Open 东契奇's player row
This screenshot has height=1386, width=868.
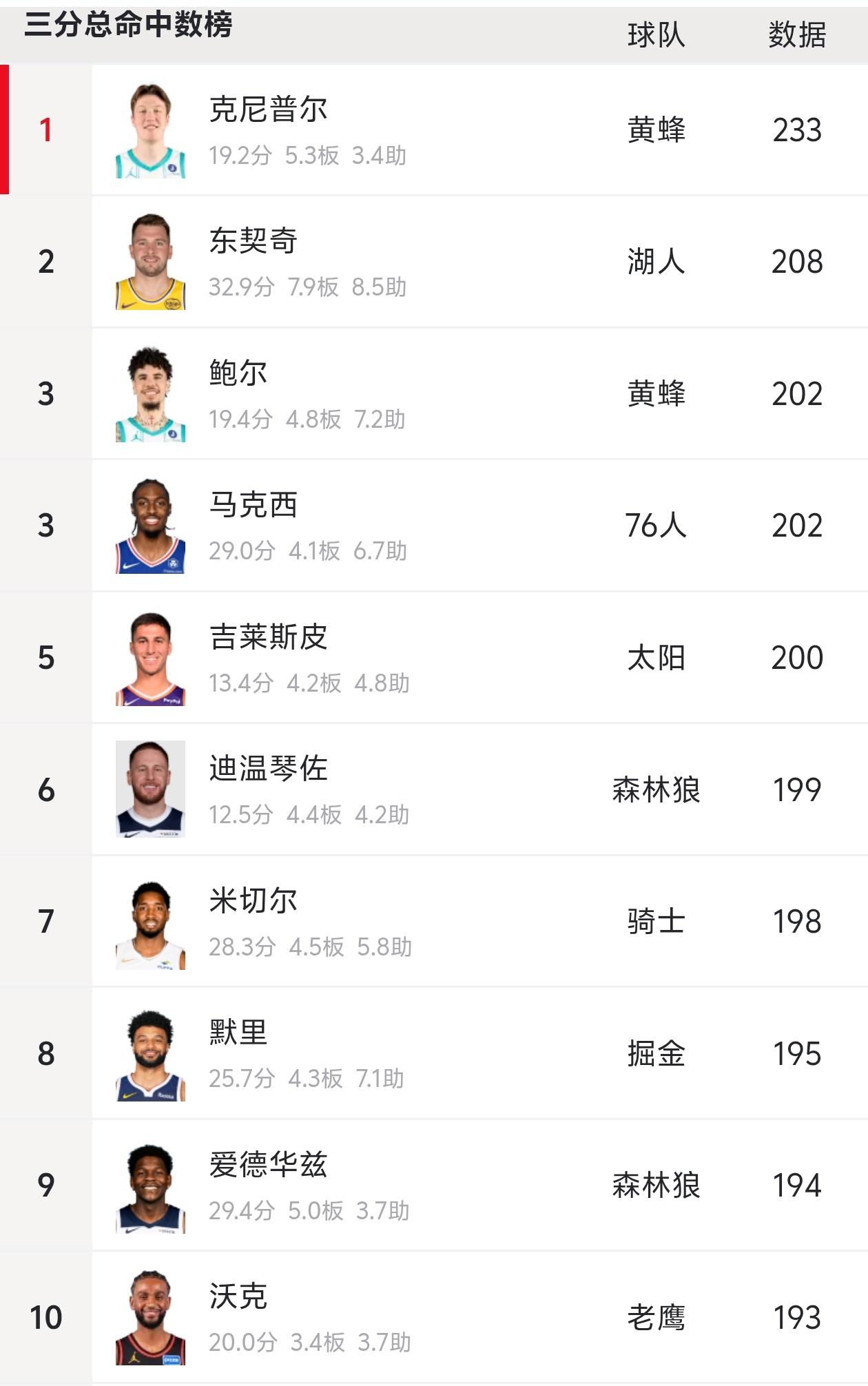click(254, 242)
